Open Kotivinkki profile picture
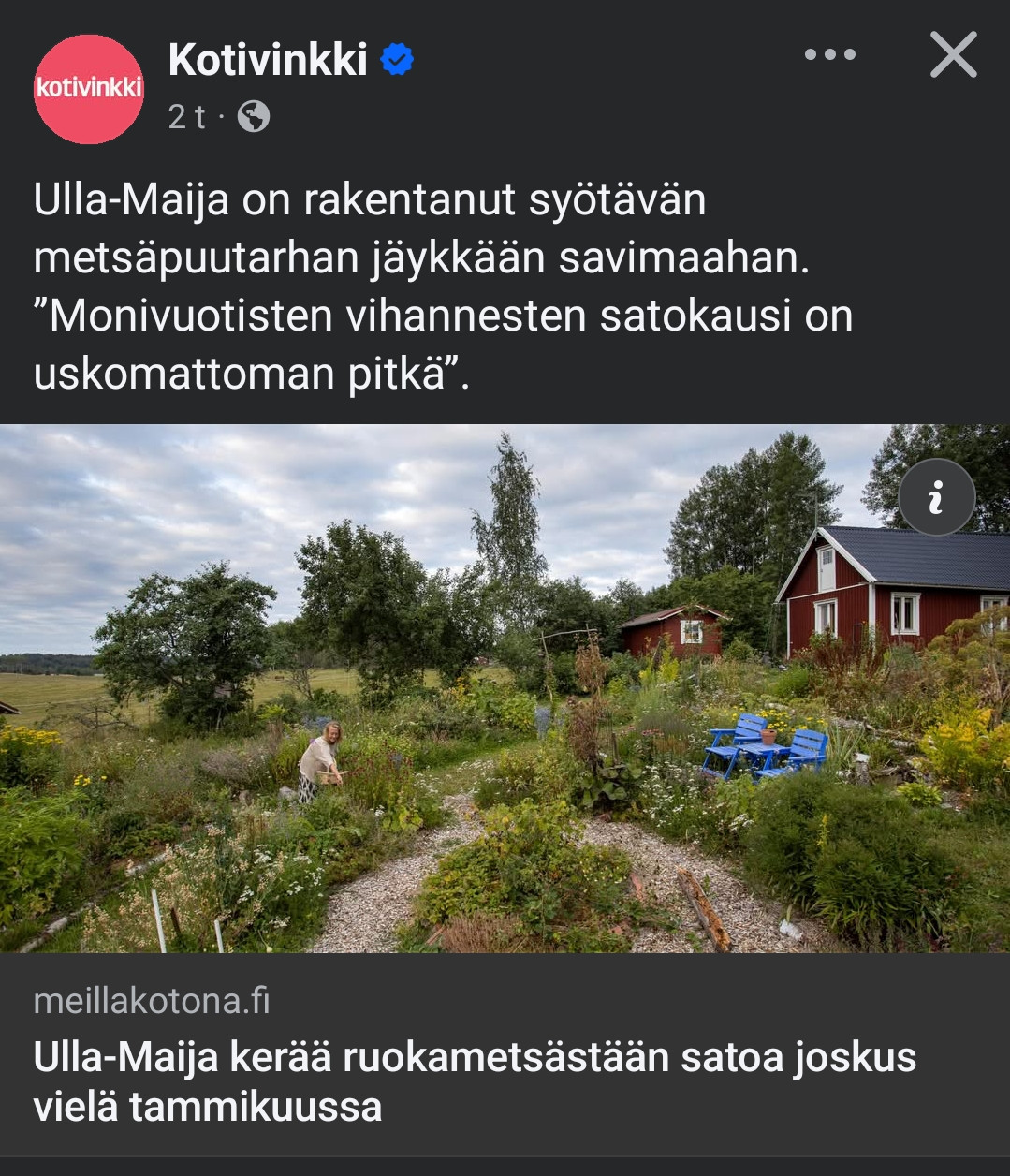Image resolution: width=1010 pixels, height=1176 pixels. (89, 89)
